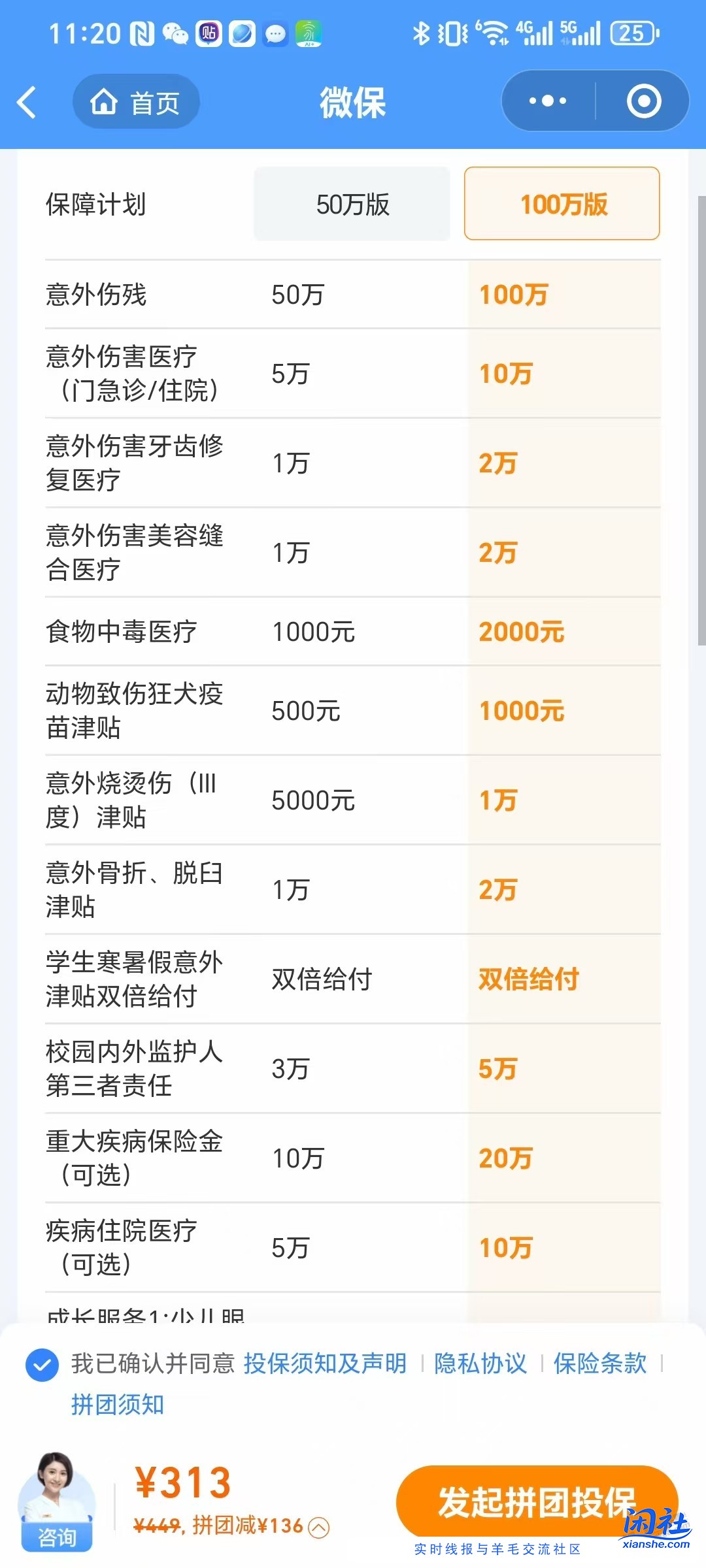Tap the mini-program capsule close circle icon
The height and width of the screenshot is (1568, 706).
[643, 101]
